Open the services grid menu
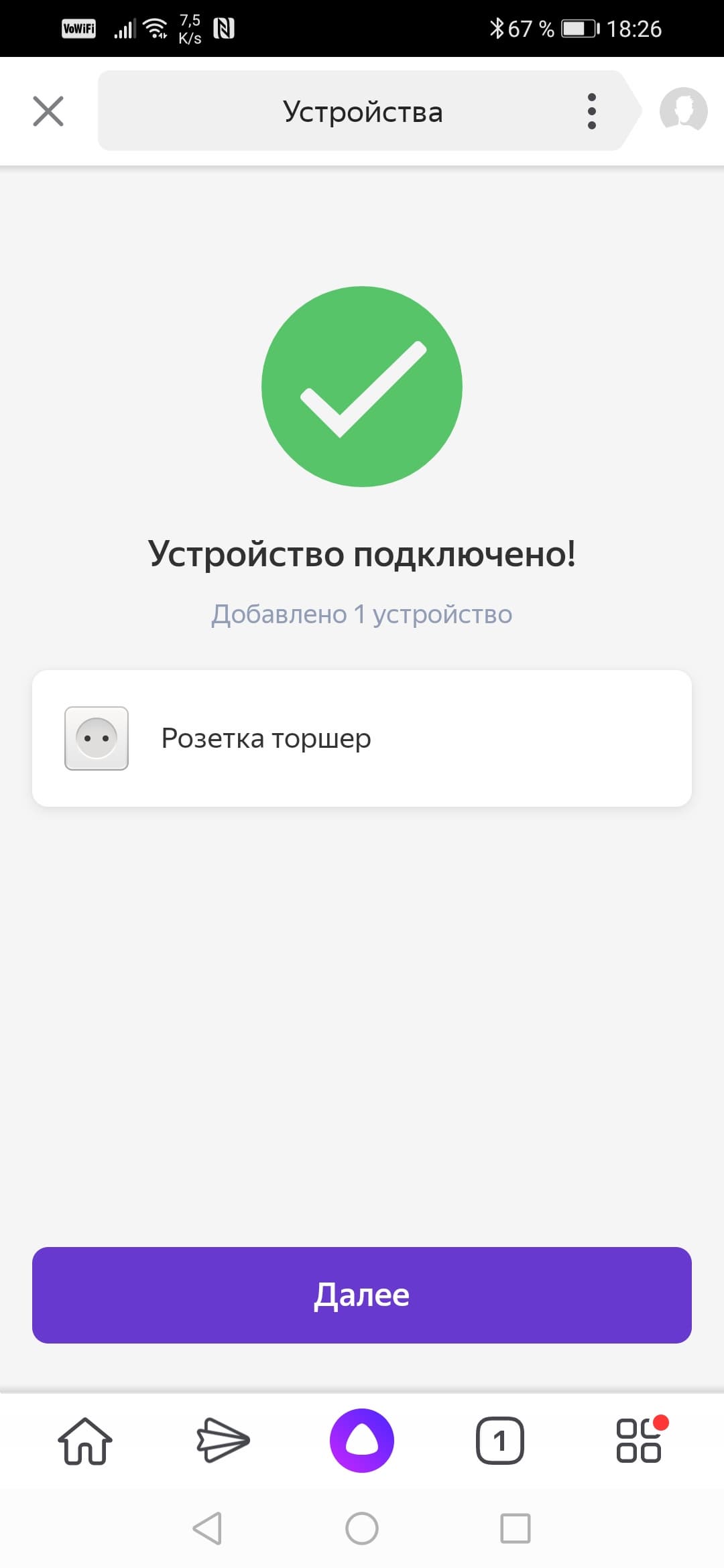The height and width of the screenshot is (1568, 724). coord(639,1441)
